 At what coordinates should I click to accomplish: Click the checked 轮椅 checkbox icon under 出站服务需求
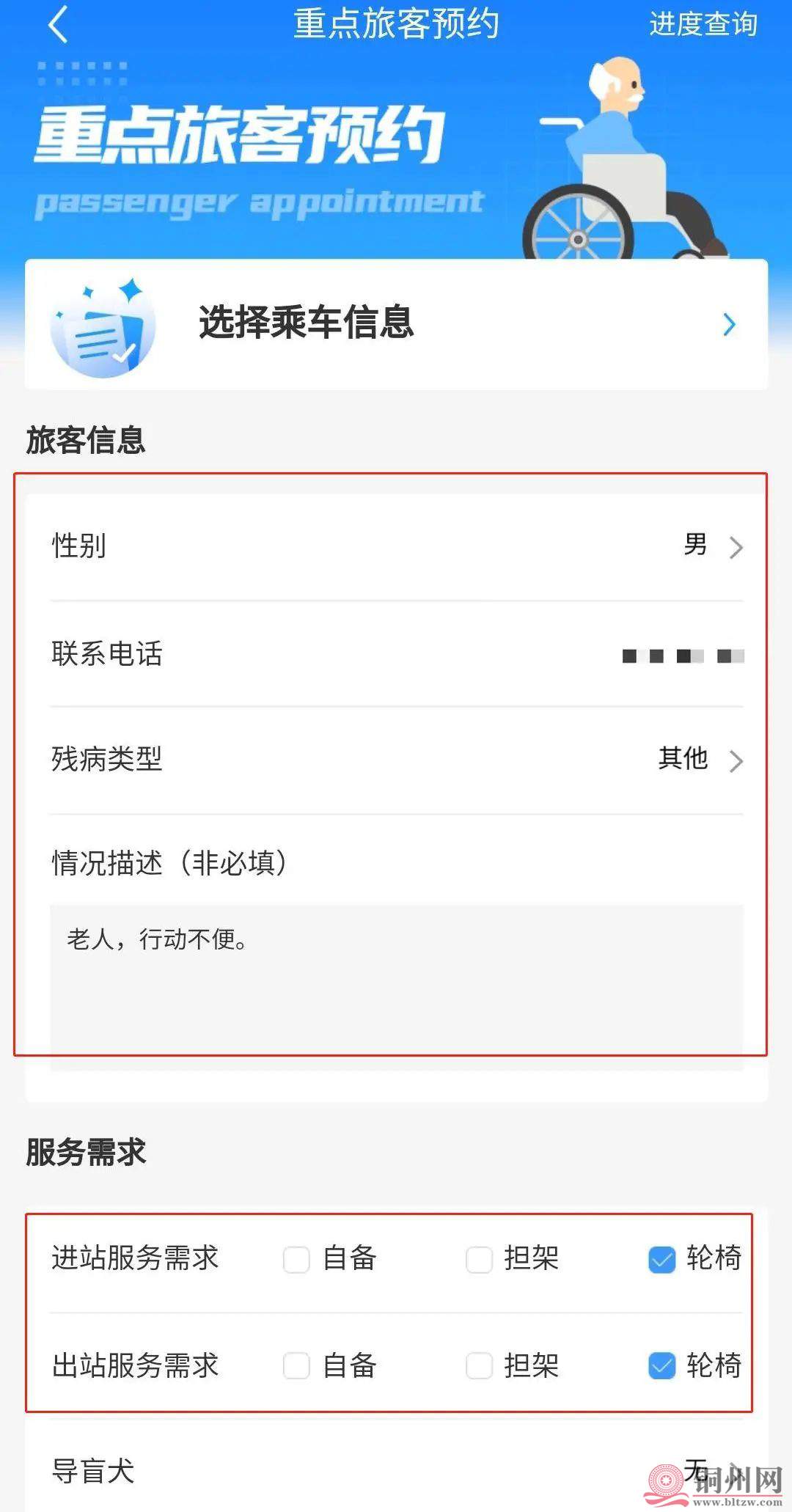coord(662,1366)
